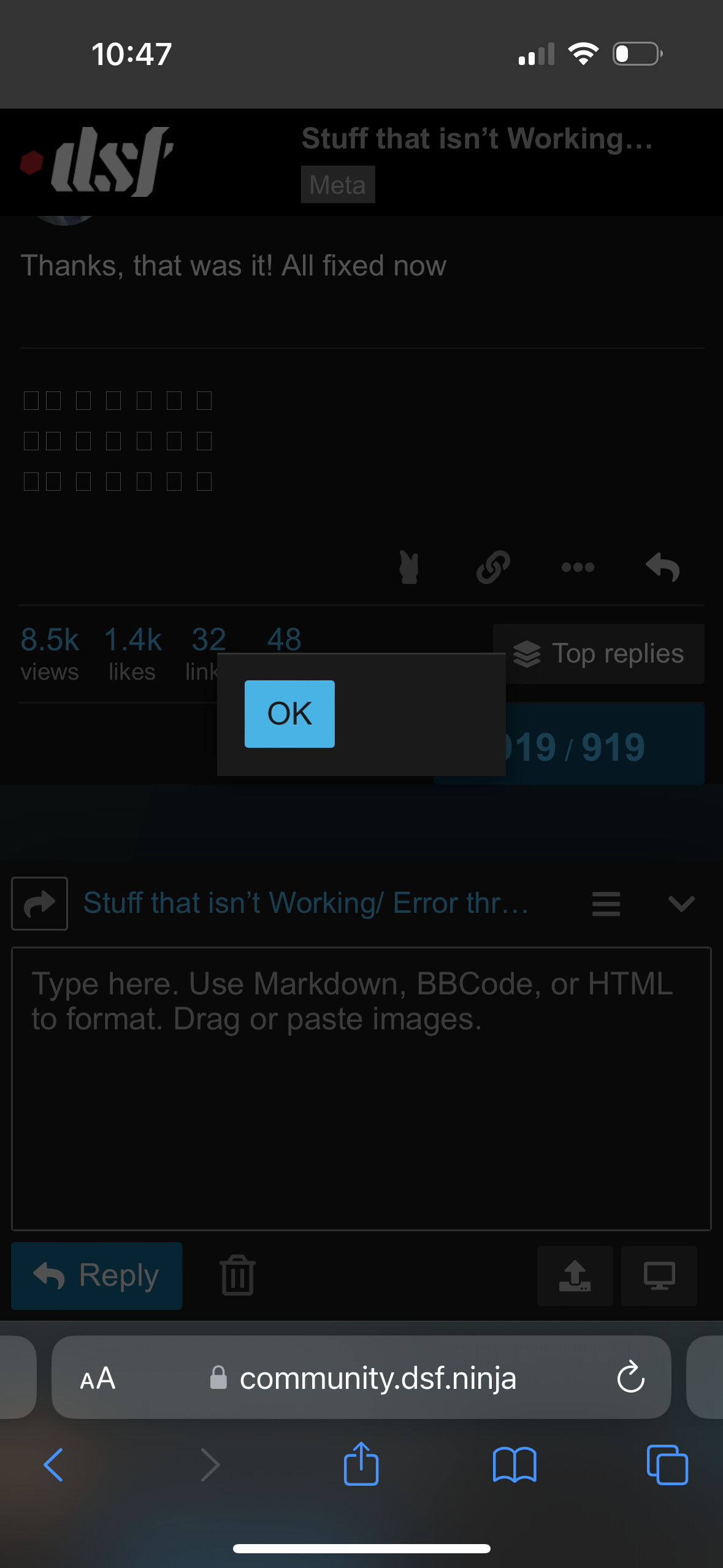The image size is (723, 1568).
Task: Open the Safari share sheet
Action: [x=361, y=1464]
